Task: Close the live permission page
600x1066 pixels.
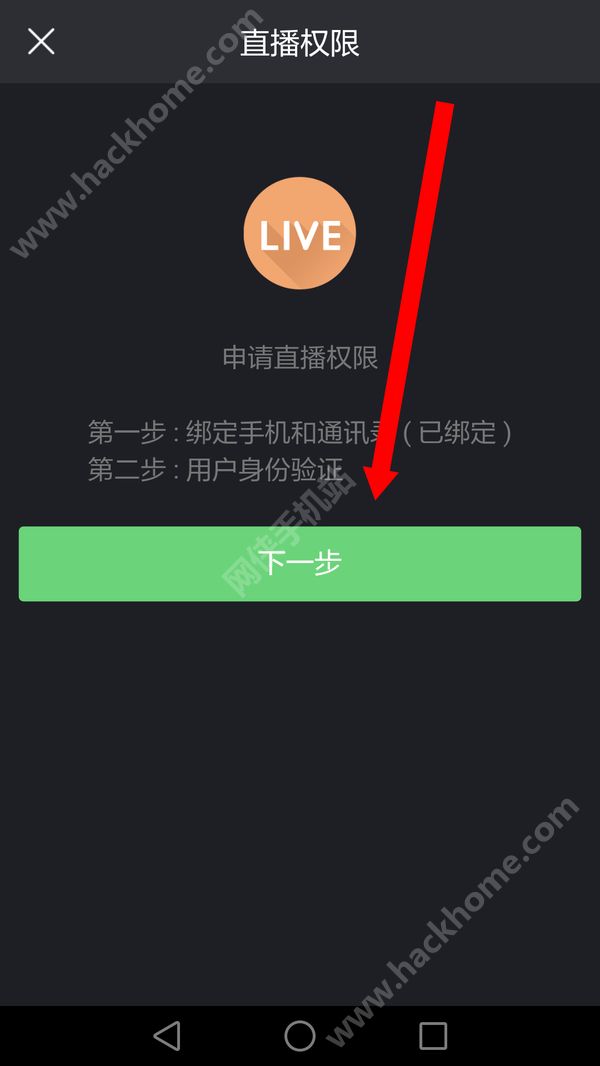Action: (41, 42)
